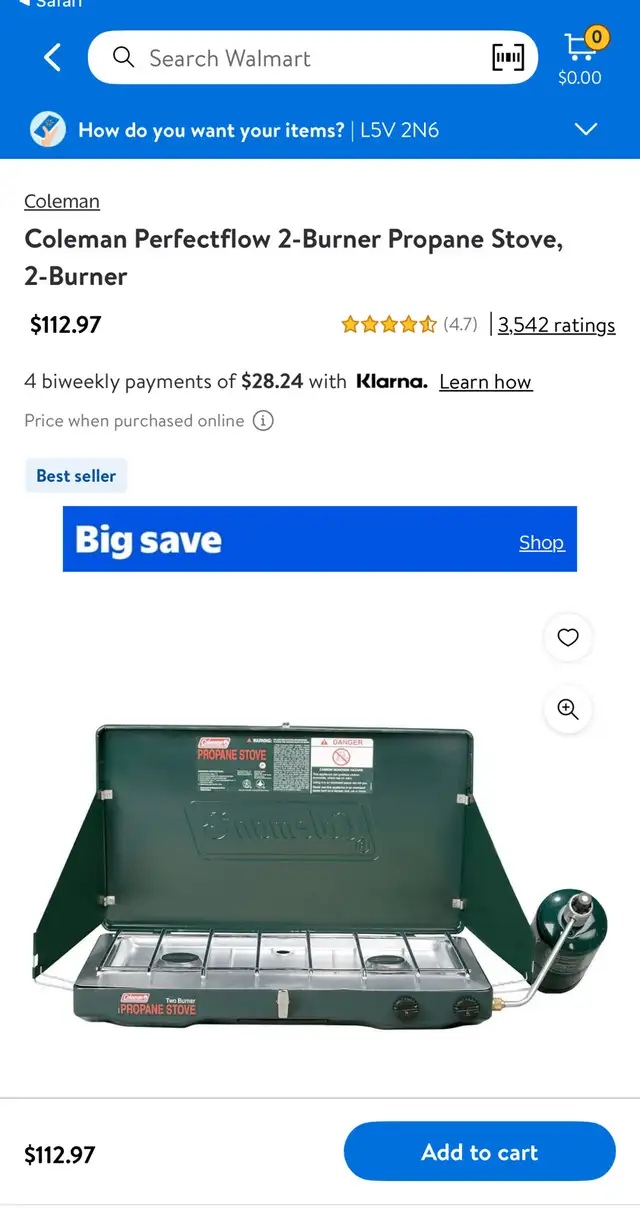Open the Coleman brand link
Viewport: 640px width, 1216px height.
pos(62,201)
